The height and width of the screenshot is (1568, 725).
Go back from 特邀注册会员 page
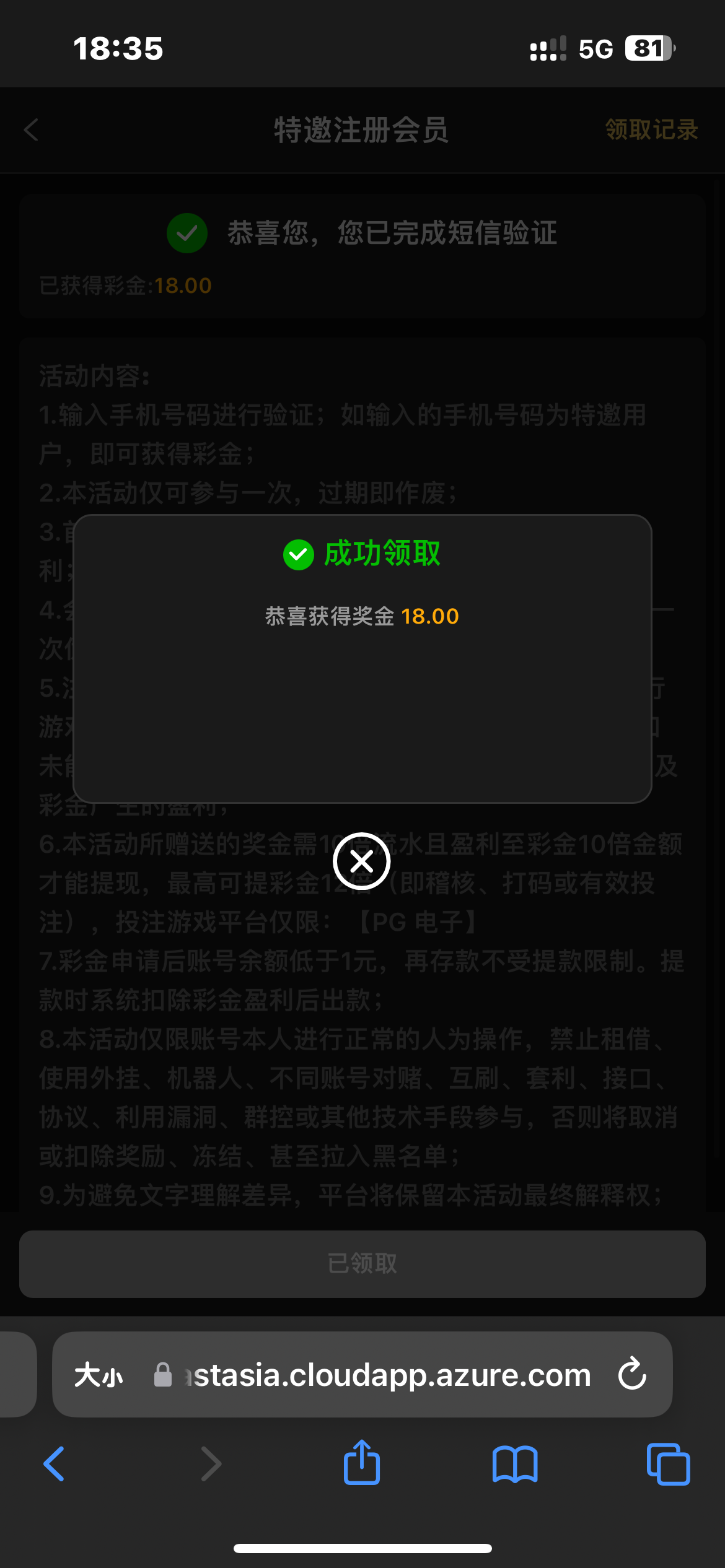32,130
